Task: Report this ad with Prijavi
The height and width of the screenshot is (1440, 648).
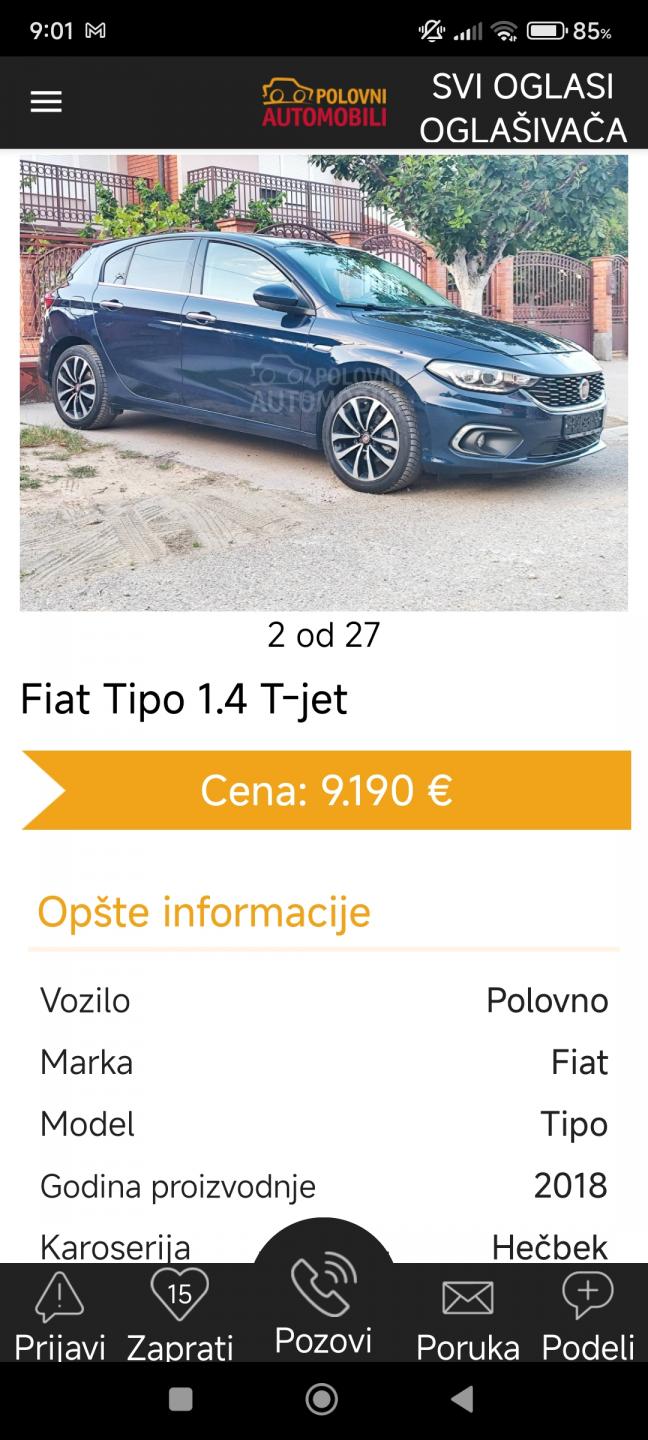Action: point(60,1315)
